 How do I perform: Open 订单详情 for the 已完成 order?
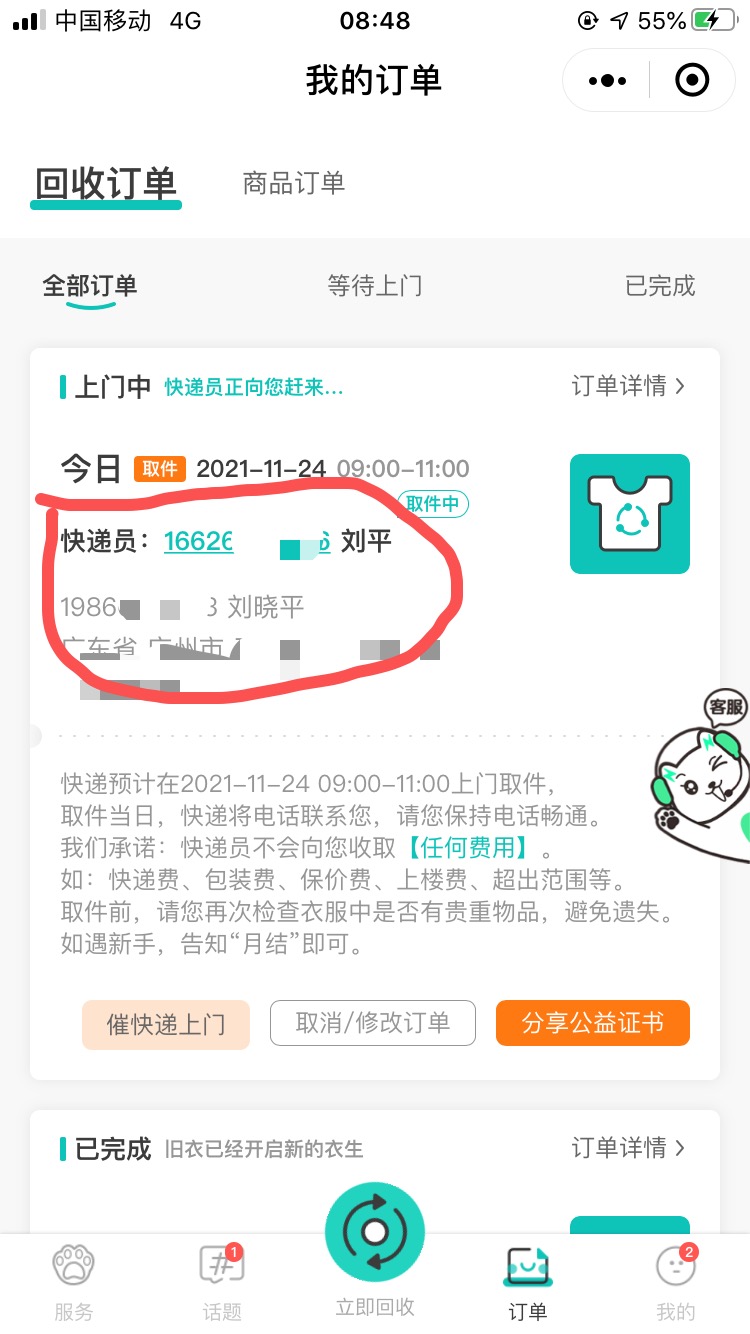pos(628,1148)
